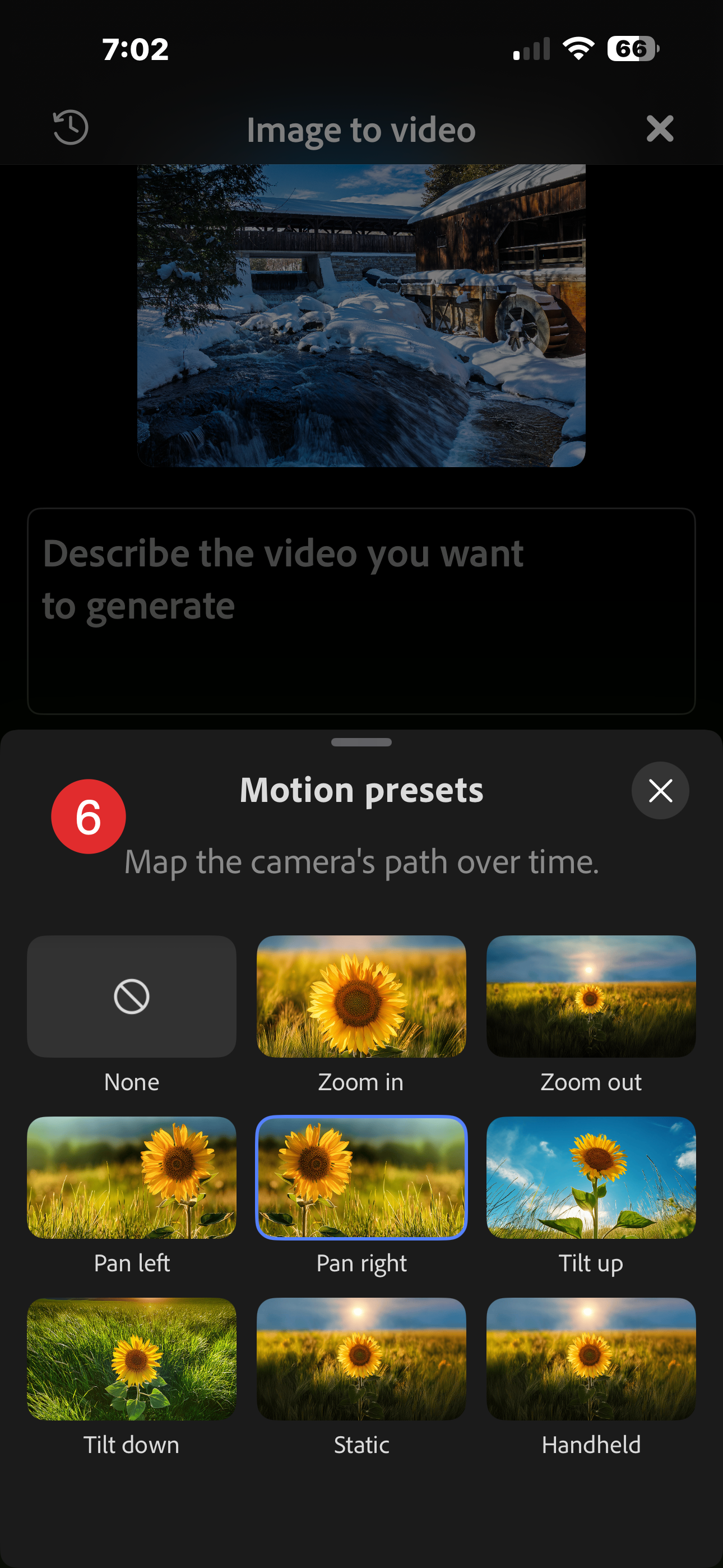723x1568 pixels.
Task: Pick the Tilt up preset
Action: click(591, 1177)
